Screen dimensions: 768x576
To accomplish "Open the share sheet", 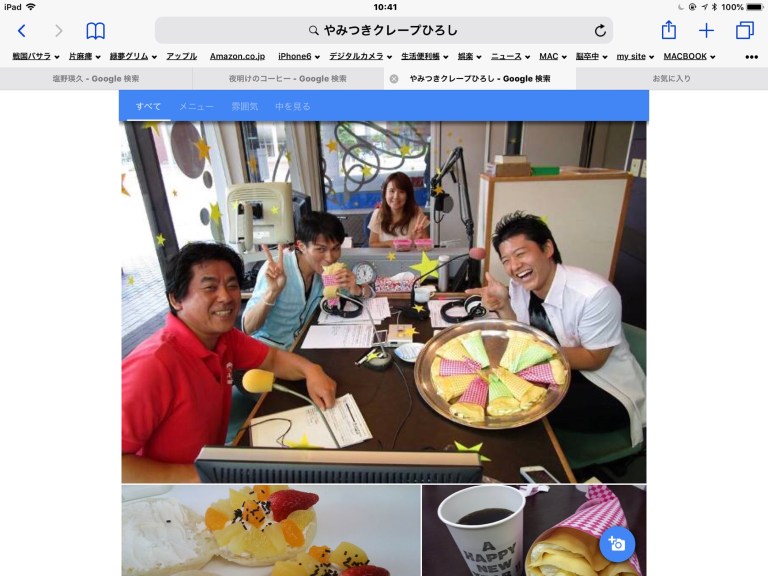I will (x=669, y=30).
